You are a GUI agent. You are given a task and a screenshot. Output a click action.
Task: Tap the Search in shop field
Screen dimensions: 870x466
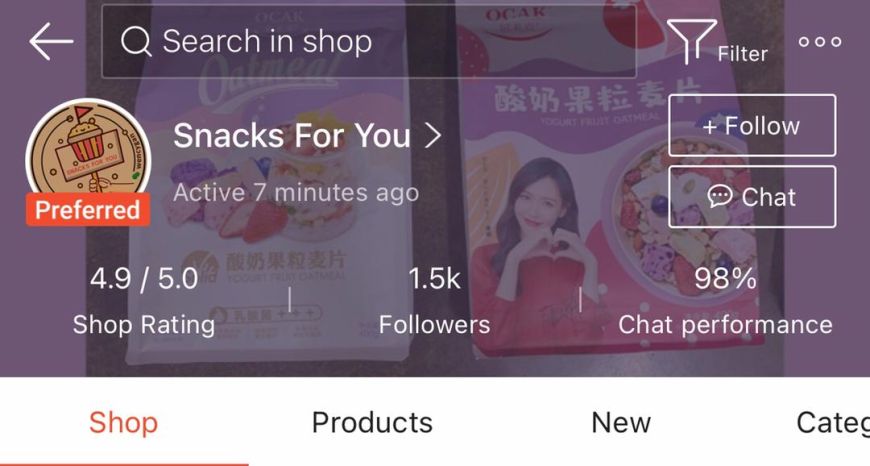(368, 42)
